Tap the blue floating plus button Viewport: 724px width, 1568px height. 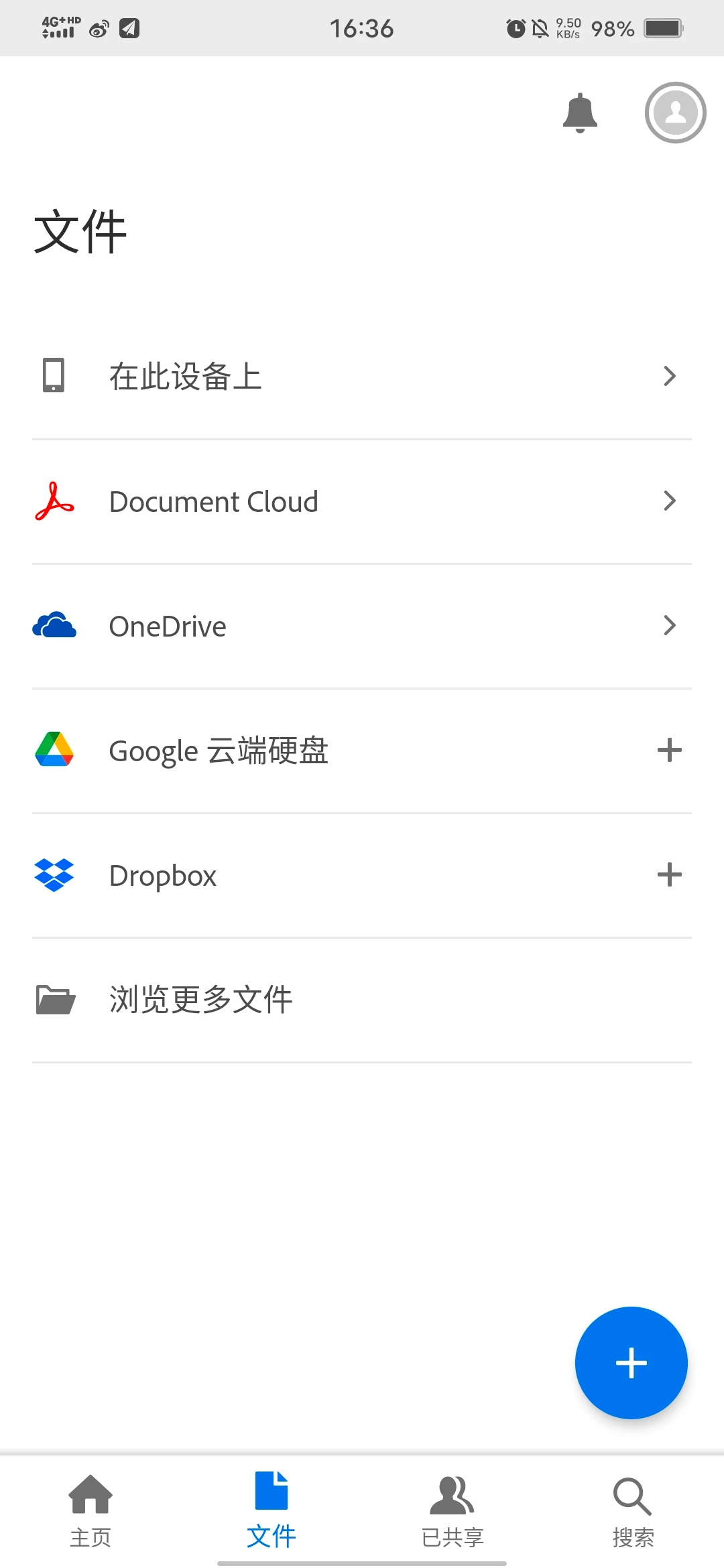[631, 1362]
